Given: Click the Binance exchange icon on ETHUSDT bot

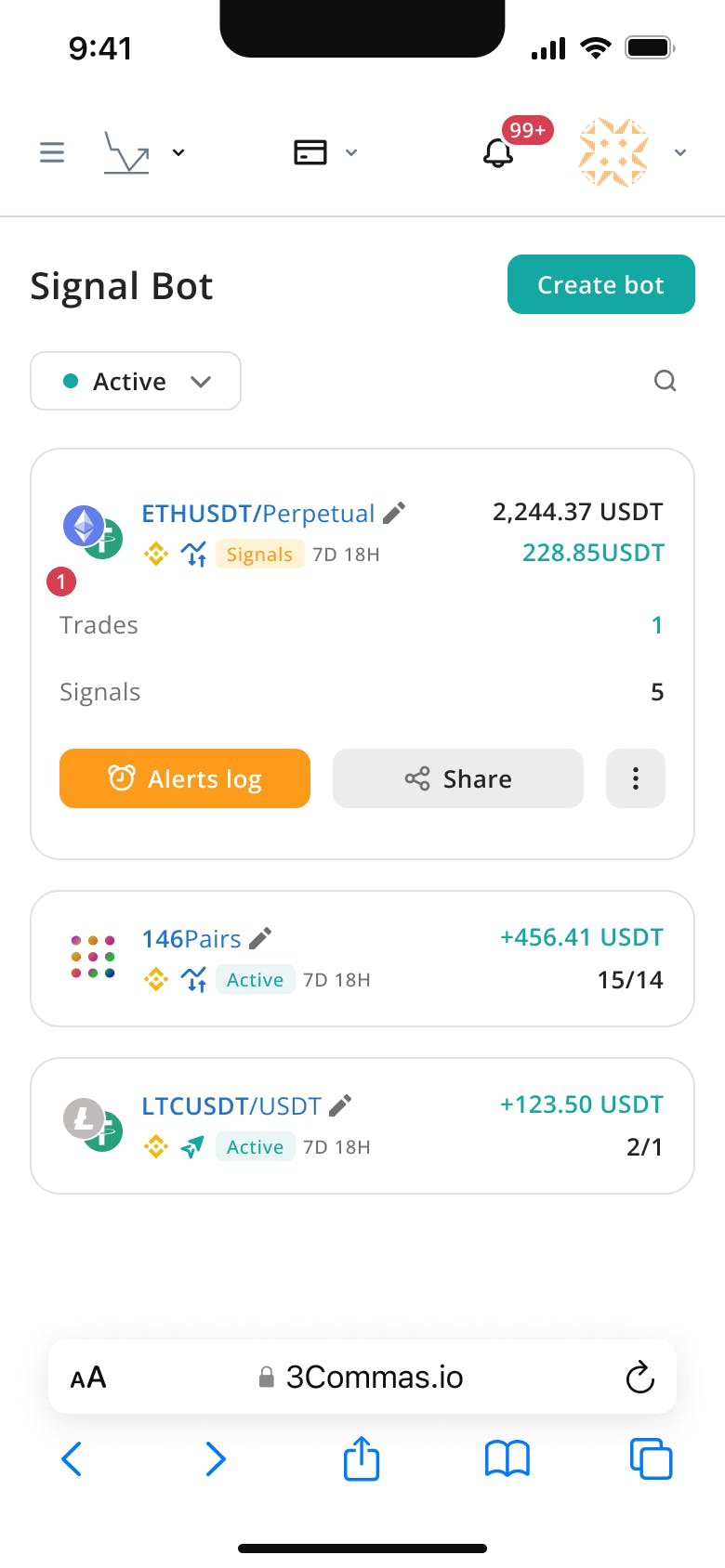Looking at the screenshot, I should coord(155,554).
